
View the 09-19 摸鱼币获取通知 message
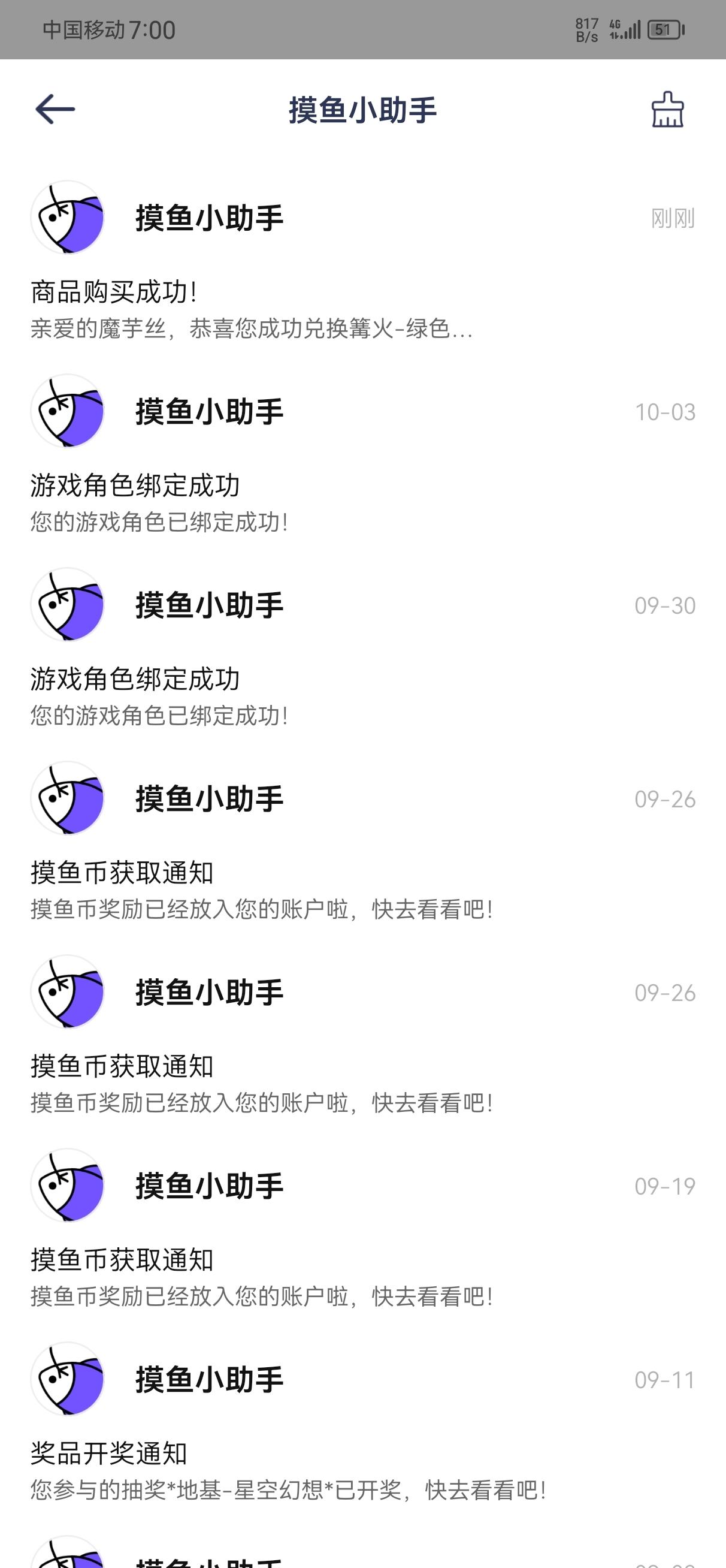(362, 1228)
